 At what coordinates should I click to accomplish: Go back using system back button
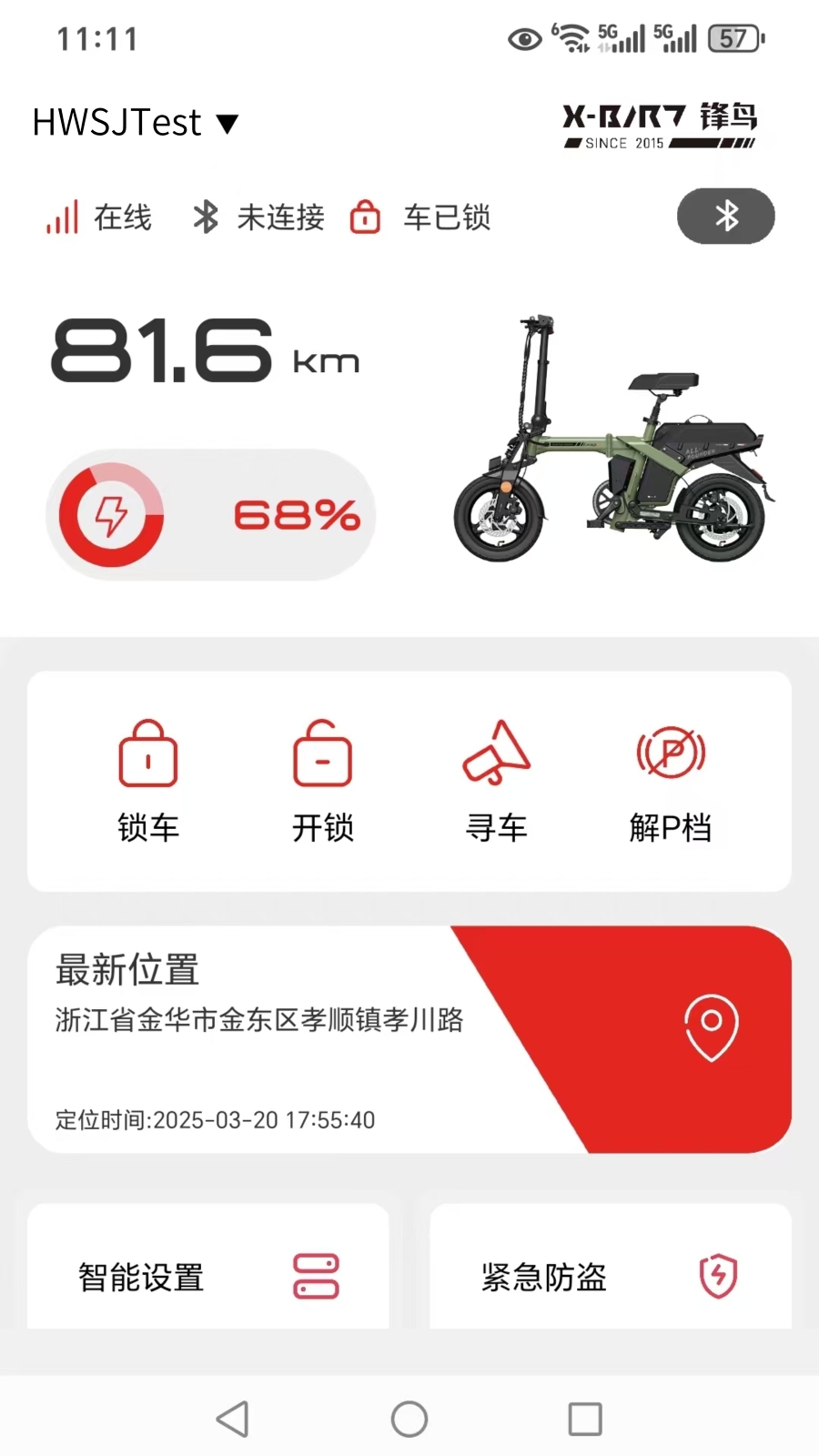pyautogui.click(x=233, y=1419)
